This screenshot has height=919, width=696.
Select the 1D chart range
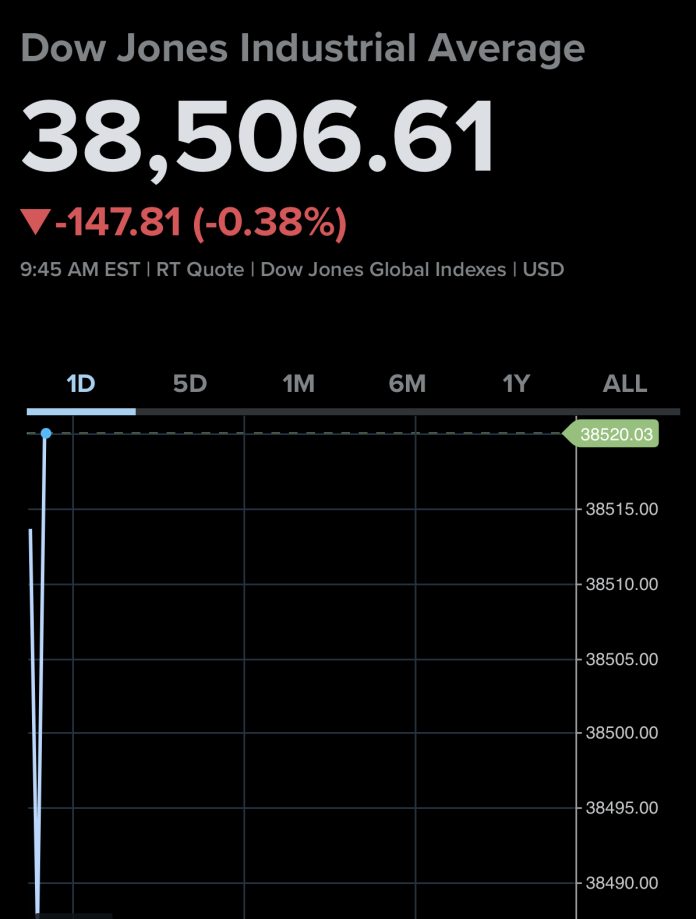[81, 384]
